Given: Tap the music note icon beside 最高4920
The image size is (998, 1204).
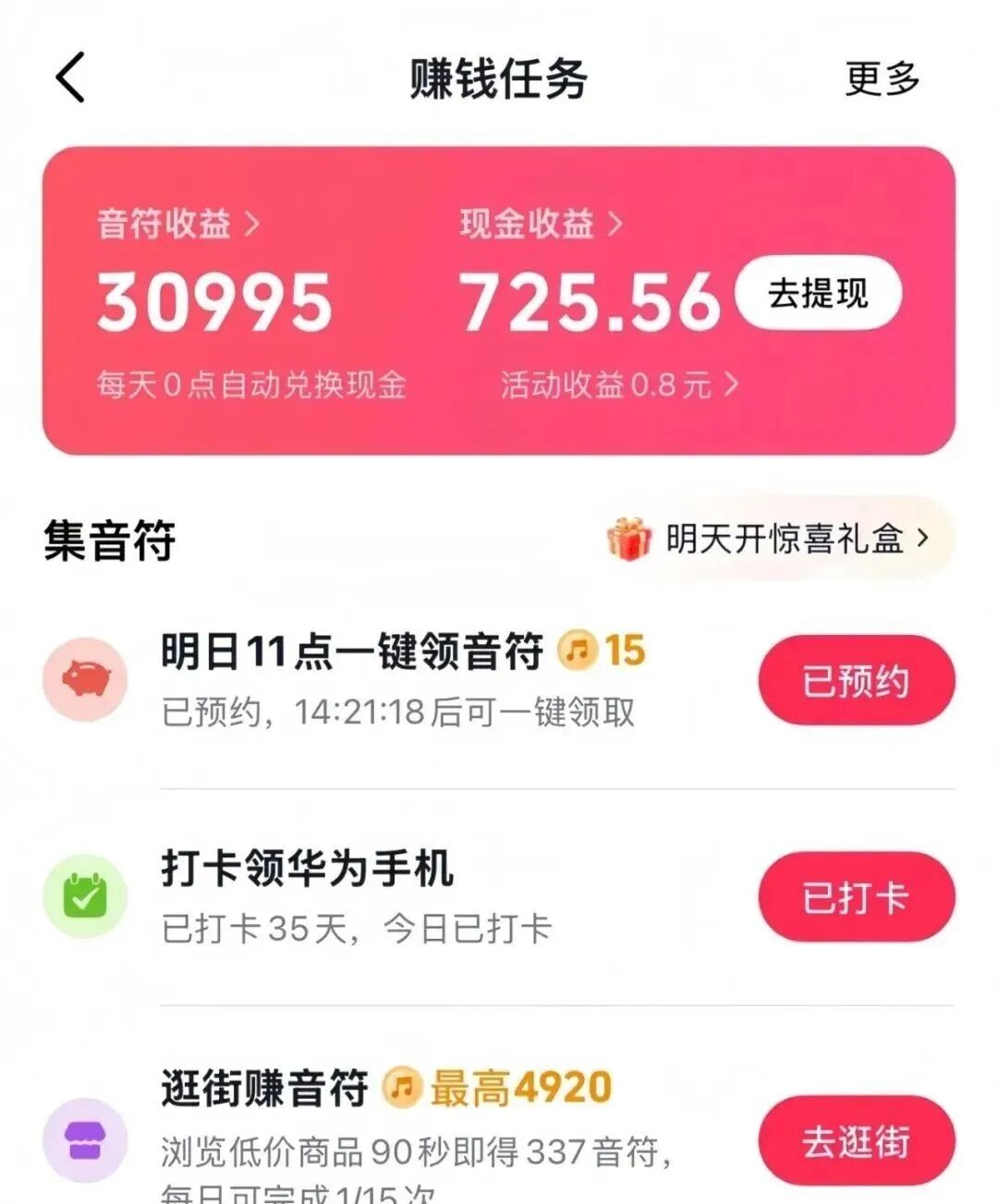Looking at the screenshot, I should [x=402, y=1088].
